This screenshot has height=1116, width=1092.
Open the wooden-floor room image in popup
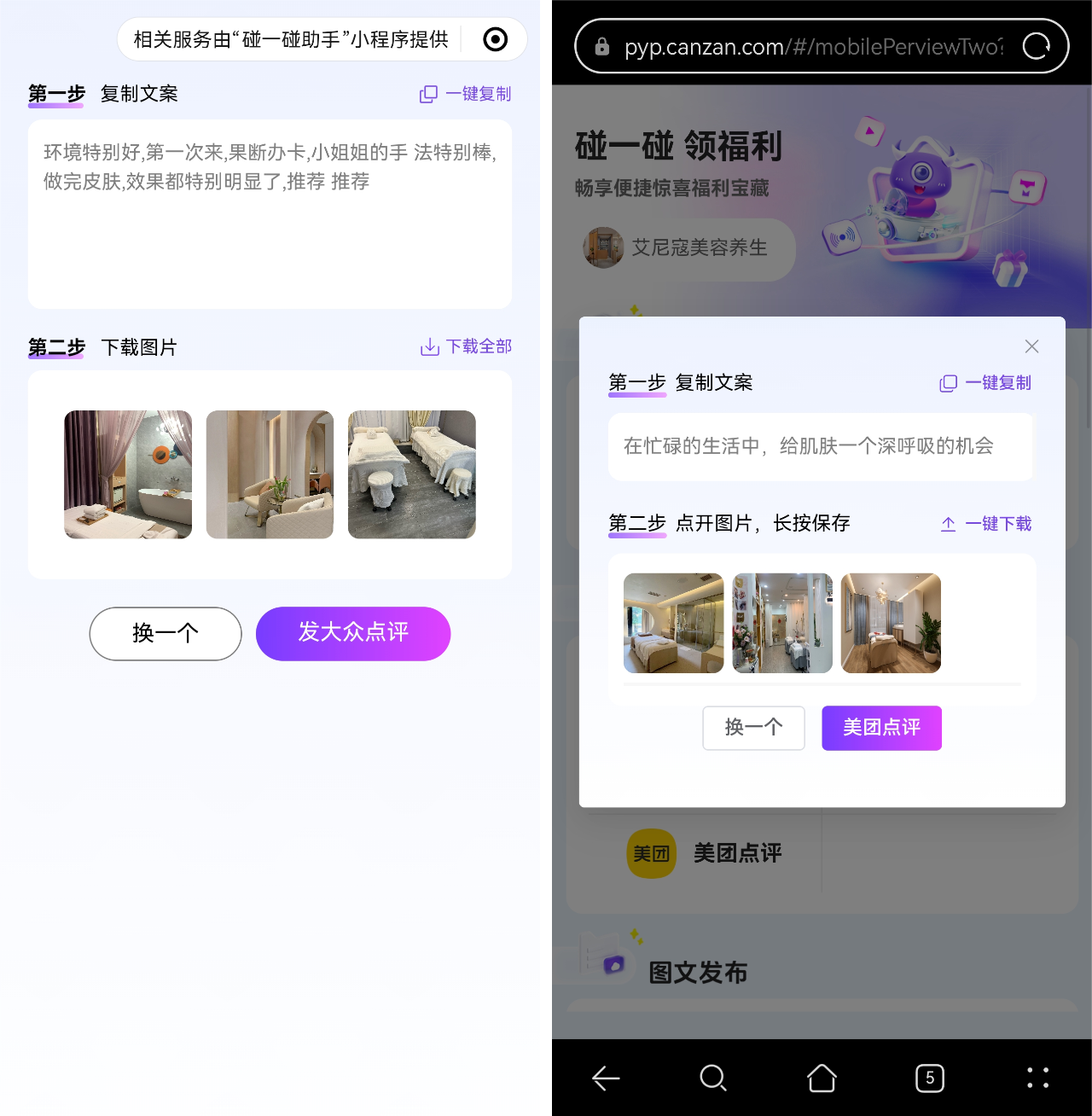(891, 623)
